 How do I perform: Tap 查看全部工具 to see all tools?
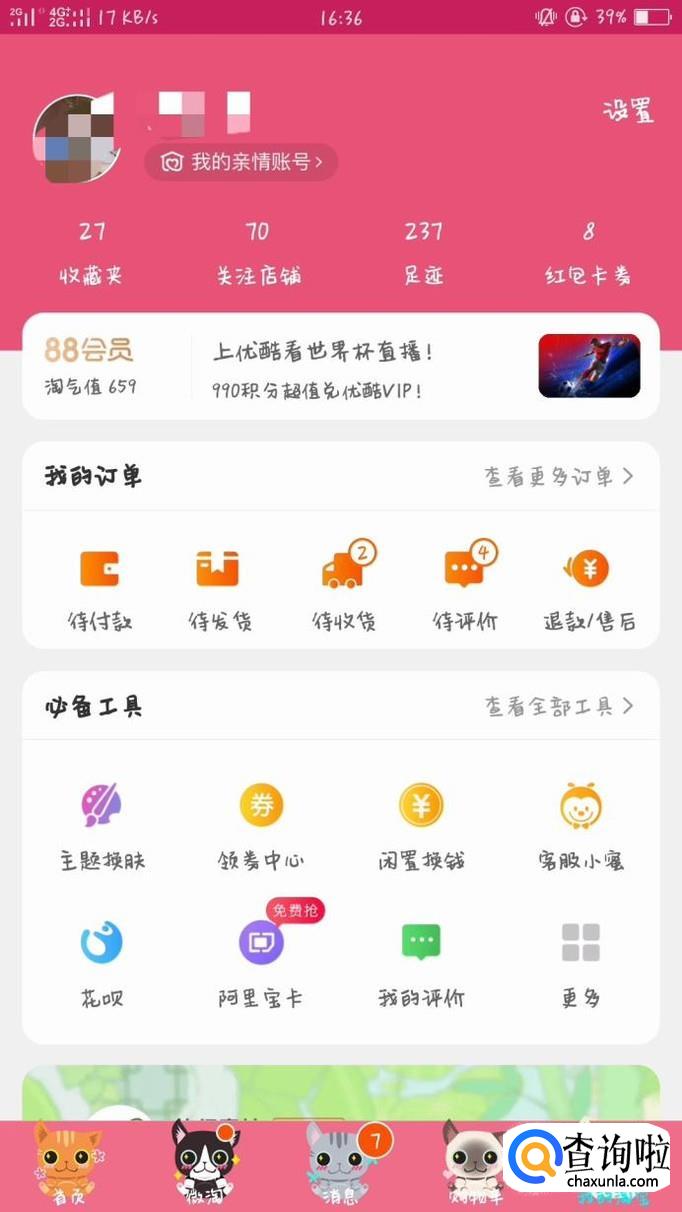pyautogui.click(x=559, y=706)
